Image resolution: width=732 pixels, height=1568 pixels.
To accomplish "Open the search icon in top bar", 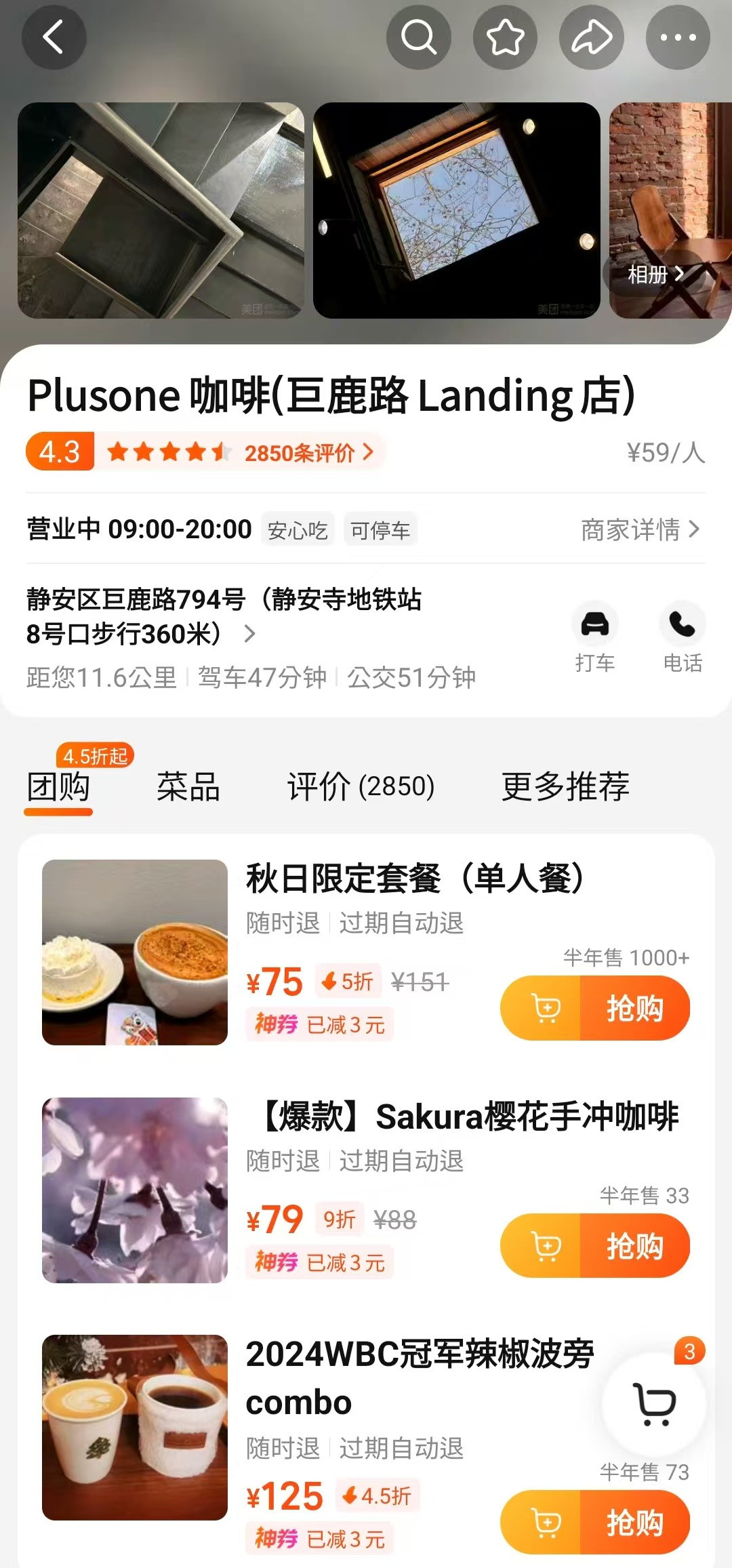I will [418, 37].
